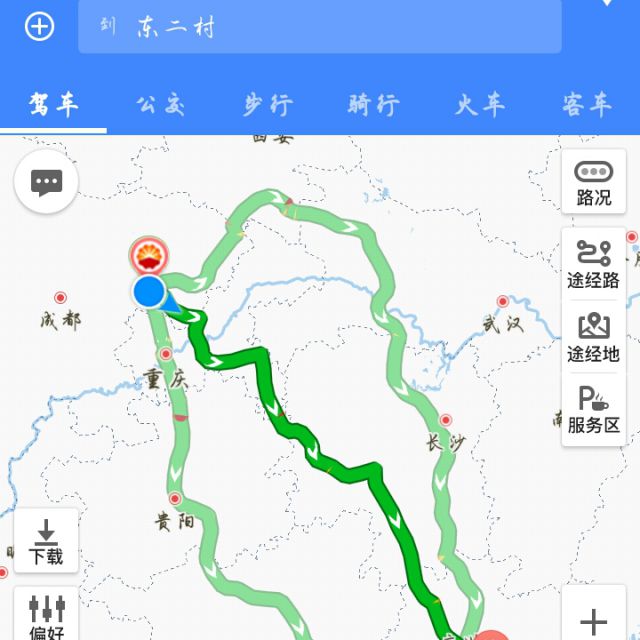Open the 骑行 cycling tab

(x=373, y=105)
